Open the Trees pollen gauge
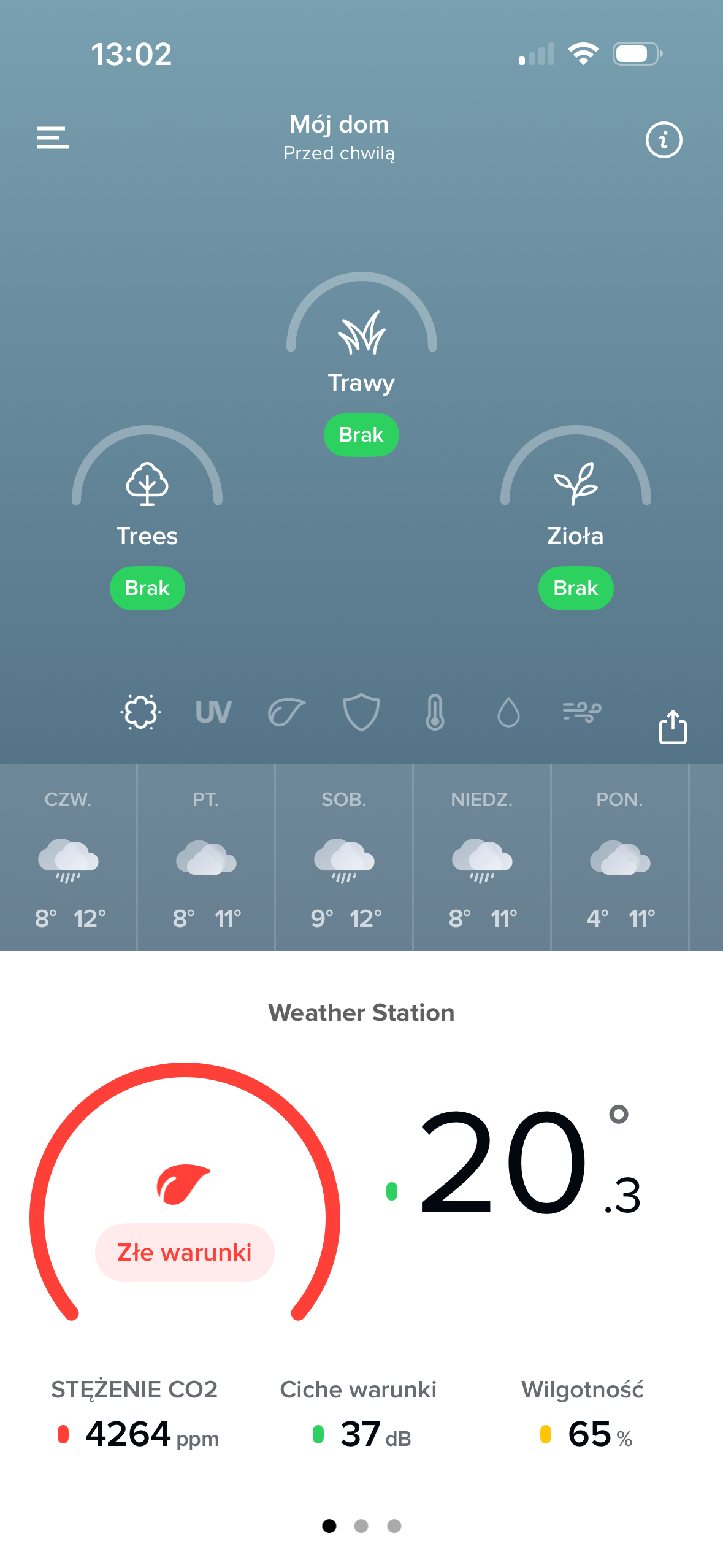The width and height of the screenshot is (723, 1568). [x=147, y=497]
